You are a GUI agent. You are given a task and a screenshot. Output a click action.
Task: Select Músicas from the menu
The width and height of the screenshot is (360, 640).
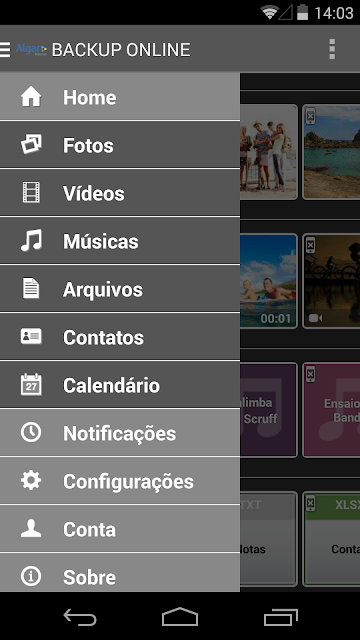(x=120, y=241)
